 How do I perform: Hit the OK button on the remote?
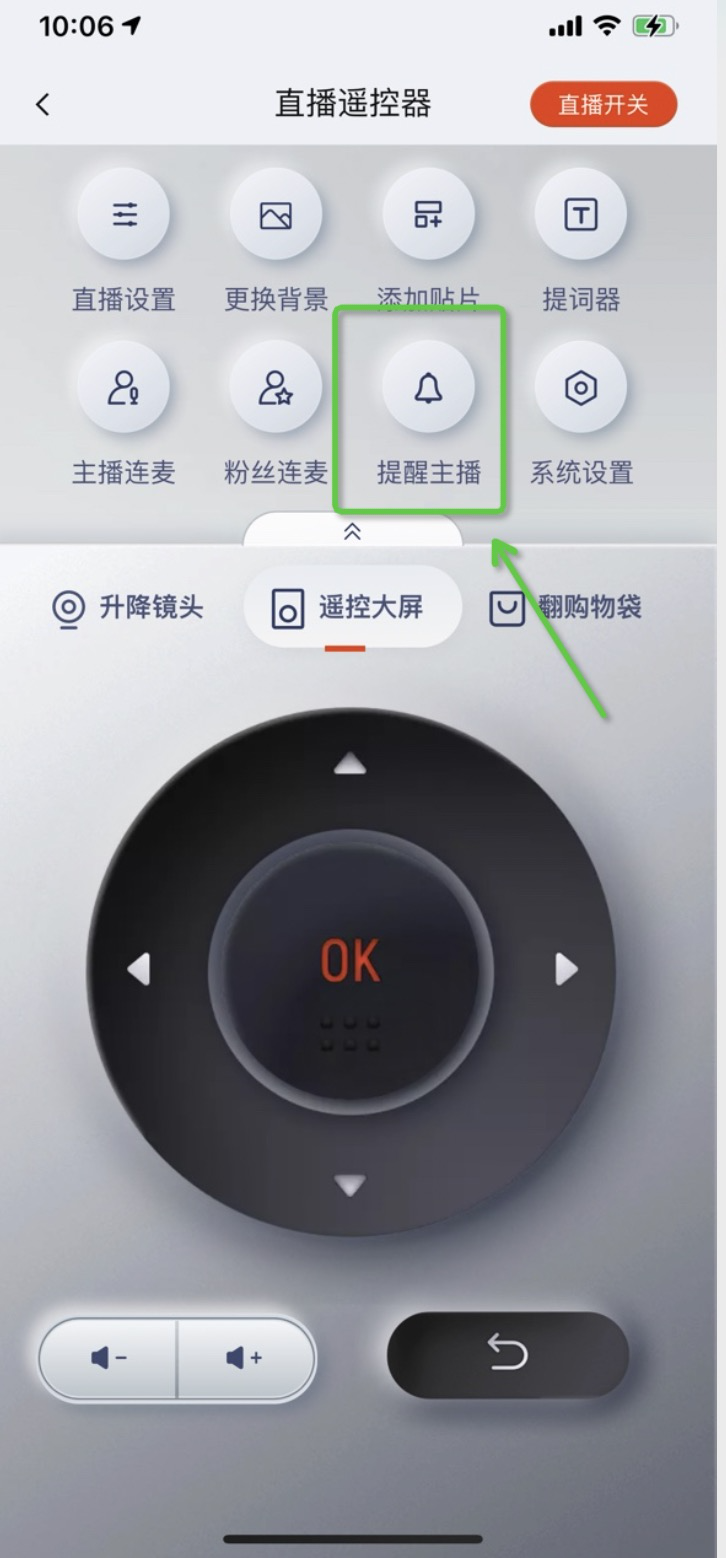(x=350, y=962)
